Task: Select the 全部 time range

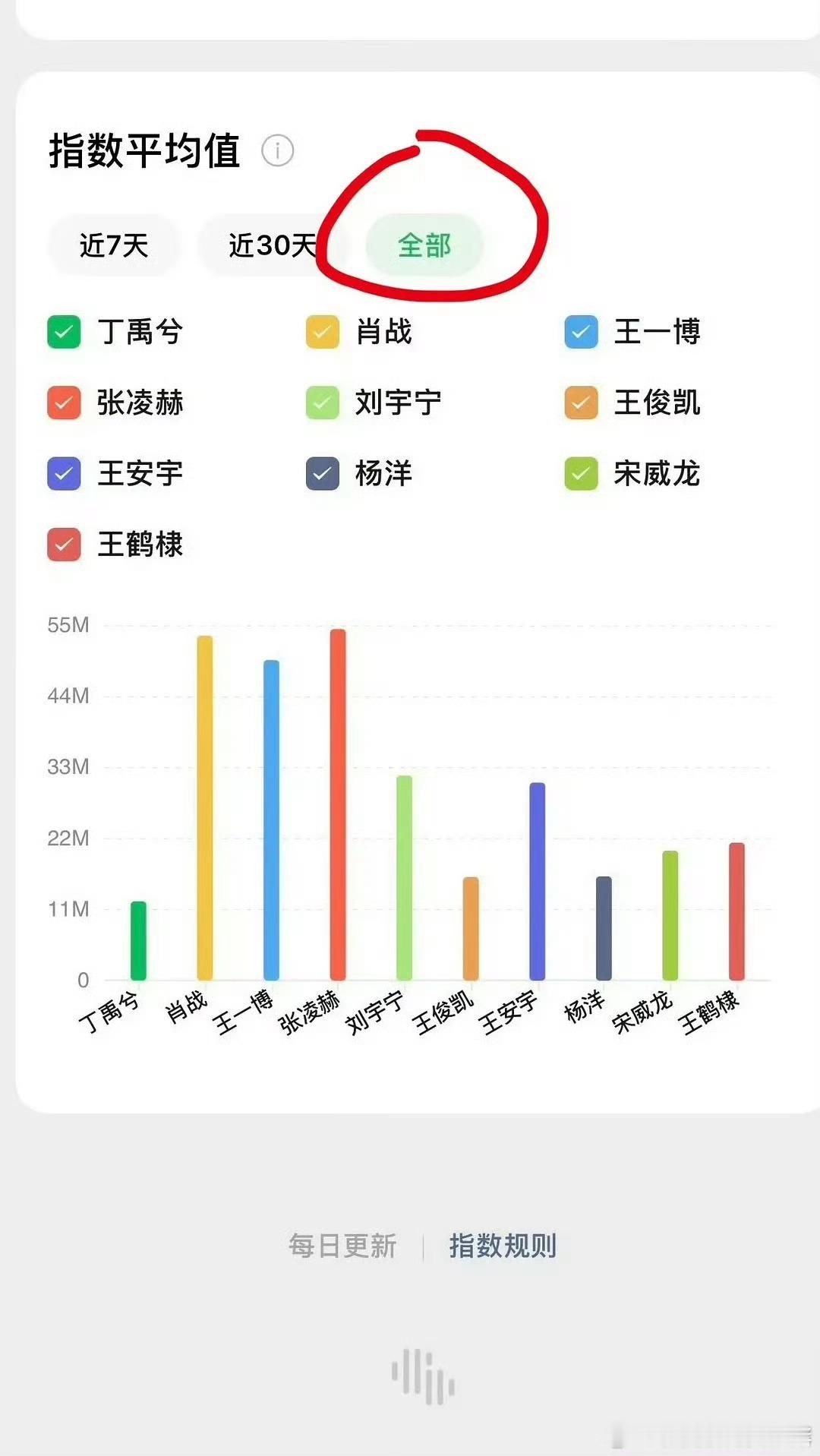Action: [424, 245]
